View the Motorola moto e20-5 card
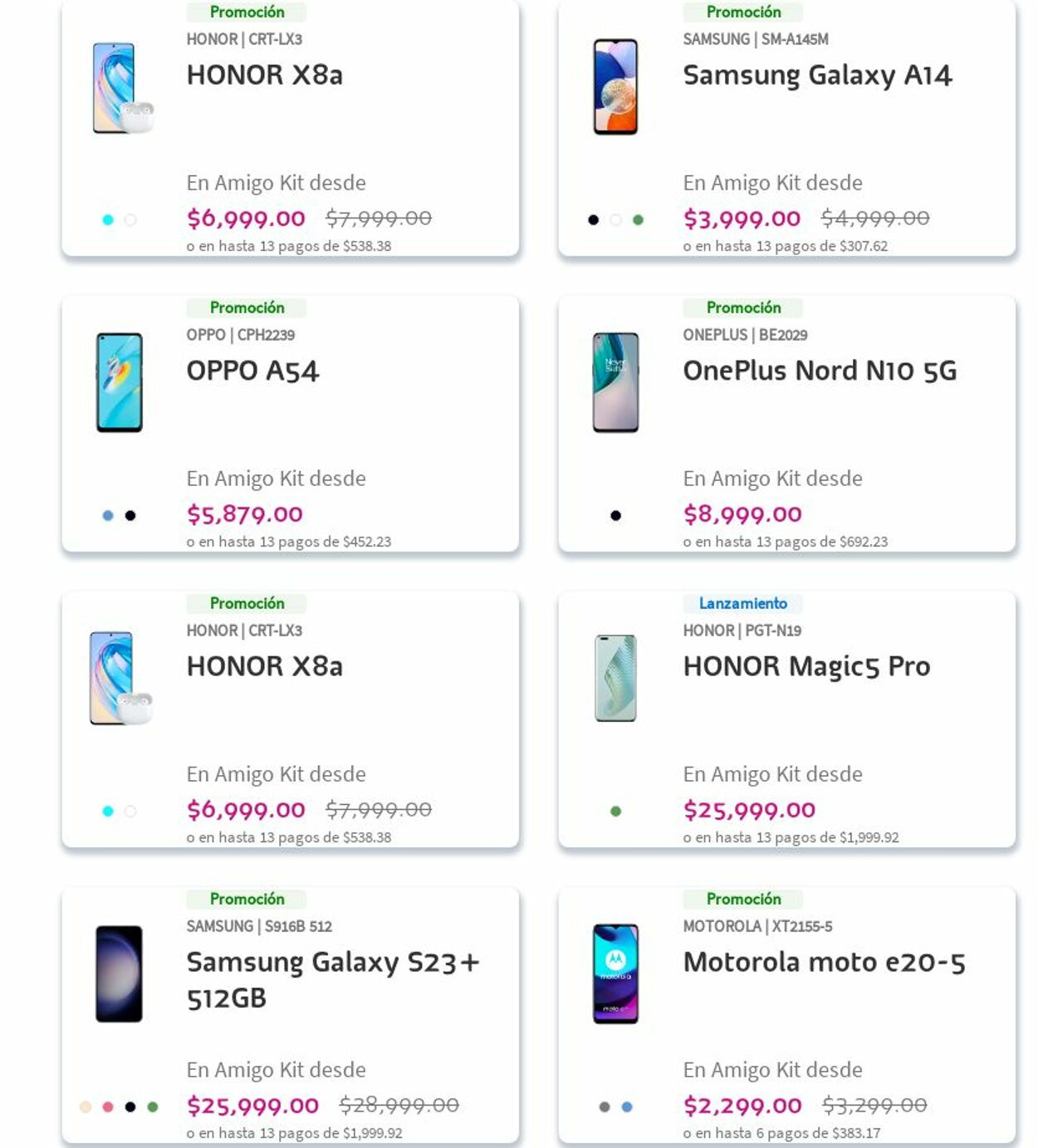The height and width of the screenshot is (1148, 1038). 823,962
